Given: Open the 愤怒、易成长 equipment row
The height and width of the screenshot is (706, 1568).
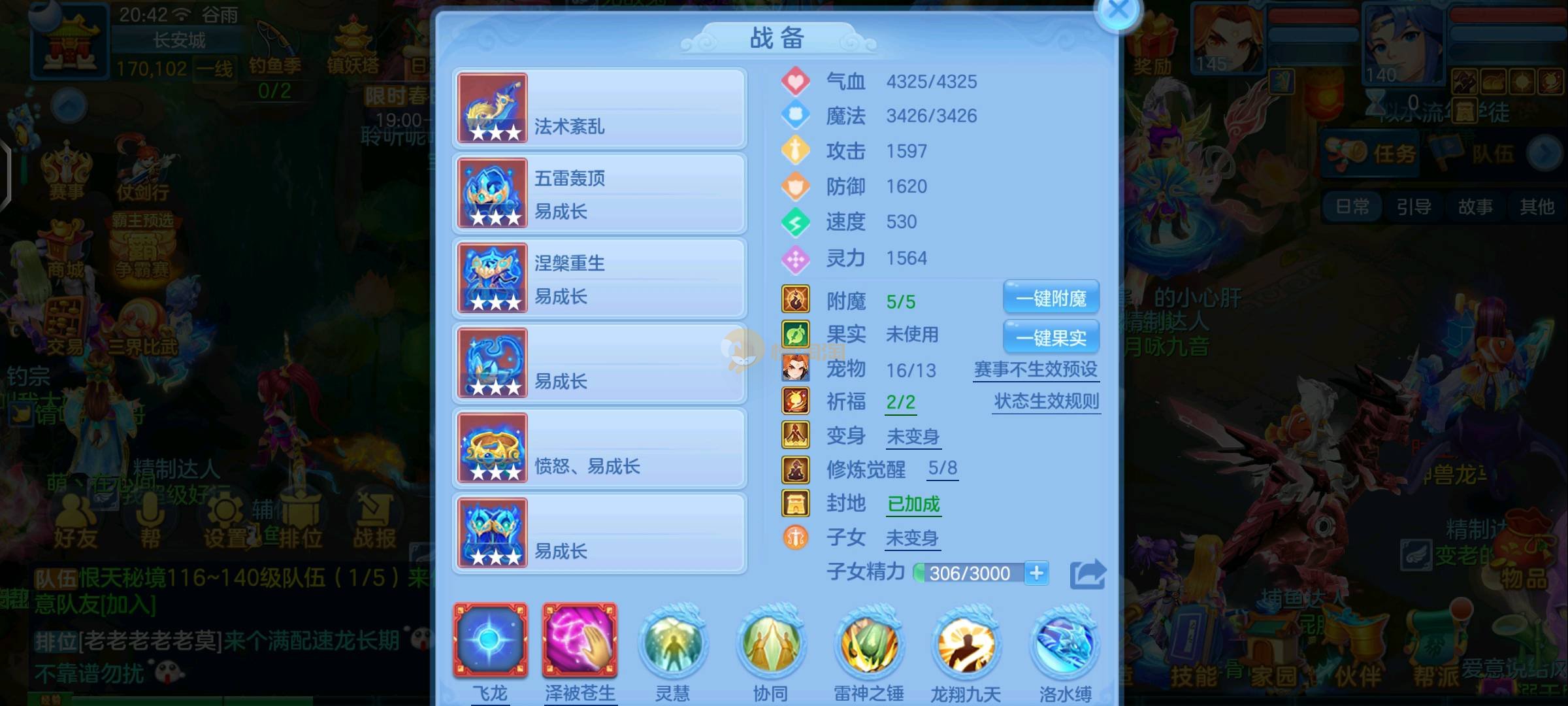Looking at the screenshot, I should point(599,448).
